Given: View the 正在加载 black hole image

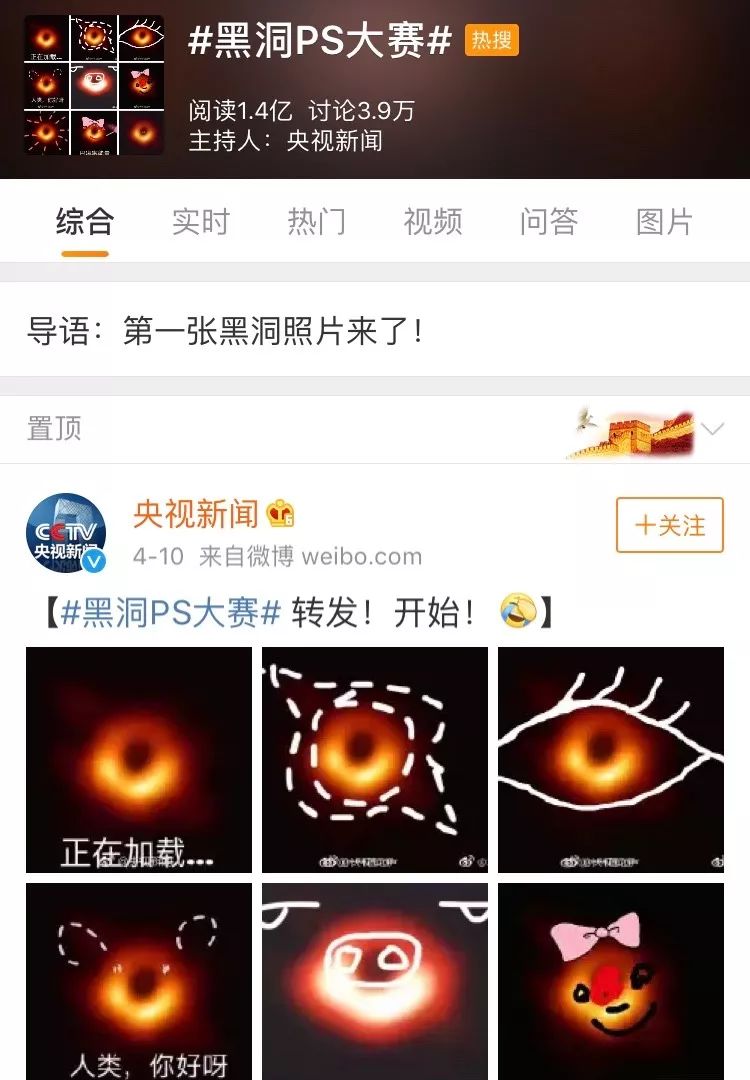Looking at the screenshot, I should pyautogui.click(x=139, y=760).
